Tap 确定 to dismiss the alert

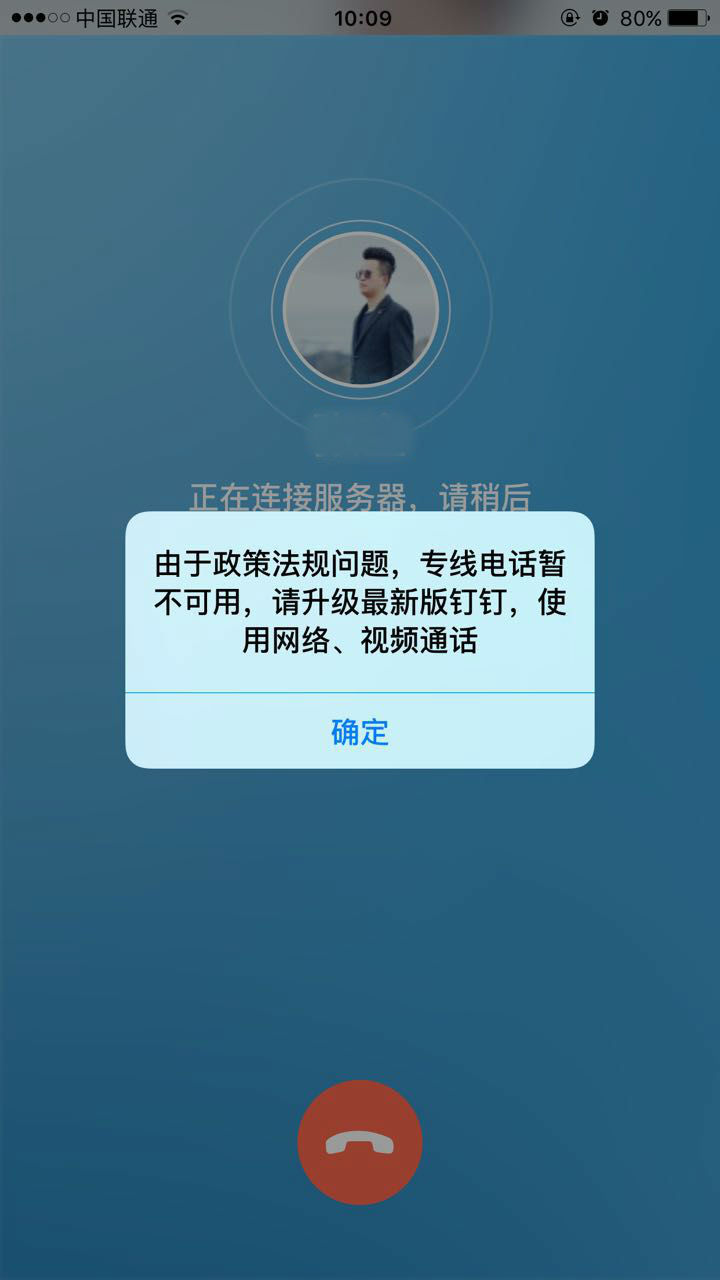(360, 732)
